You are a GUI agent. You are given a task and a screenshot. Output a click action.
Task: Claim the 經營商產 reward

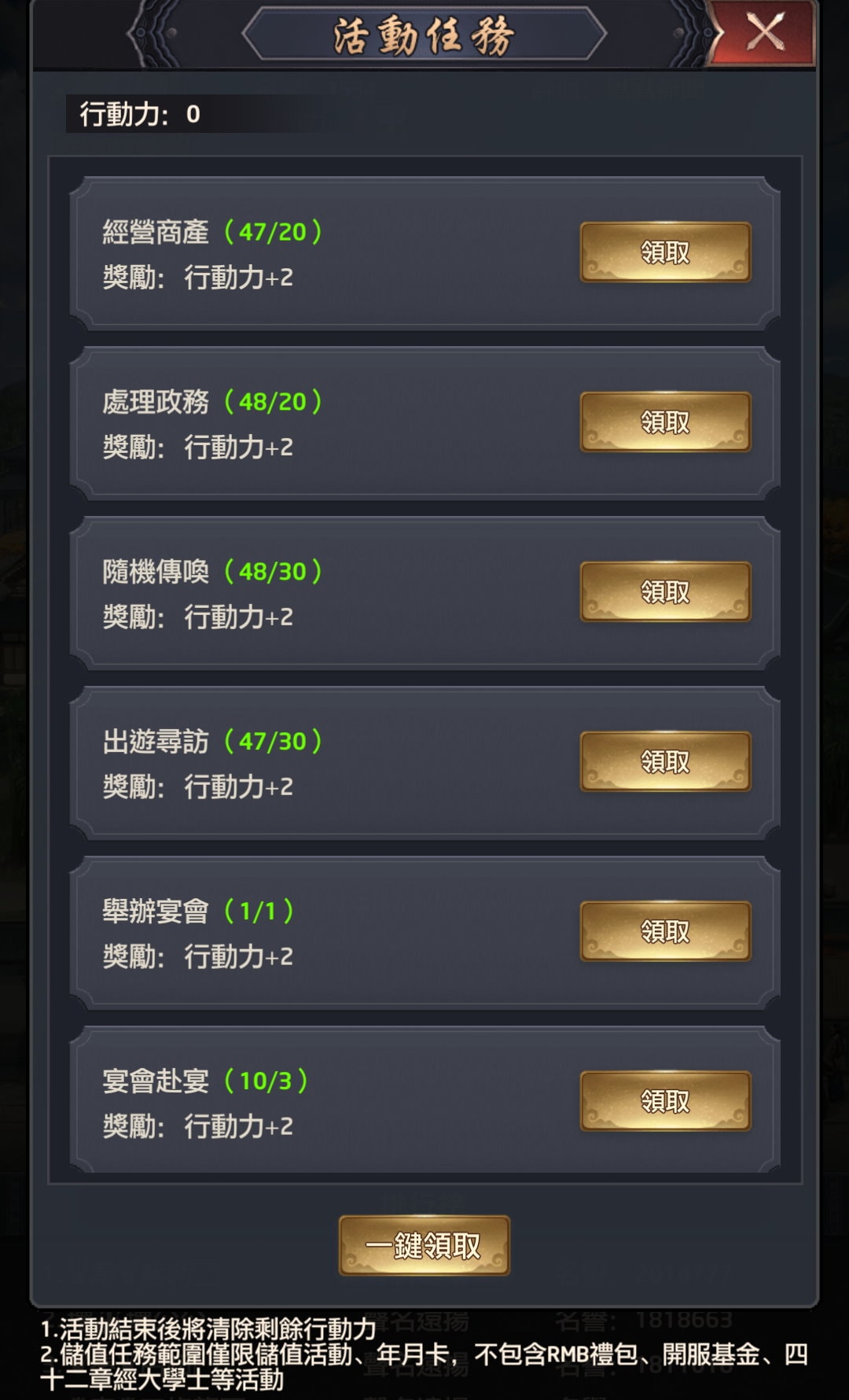click(665, 252)
